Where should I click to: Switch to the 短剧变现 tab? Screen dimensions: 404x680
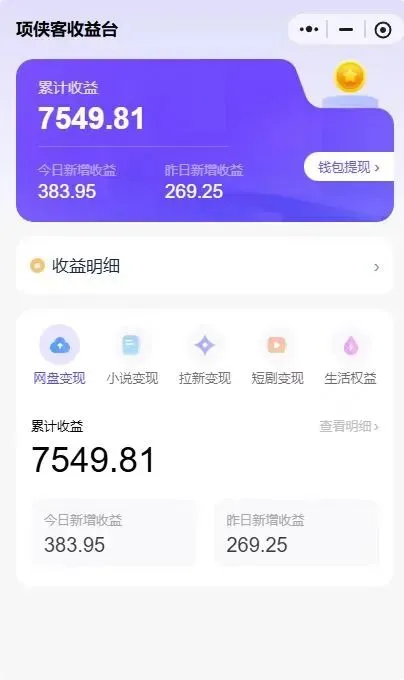tap(277, 355)
